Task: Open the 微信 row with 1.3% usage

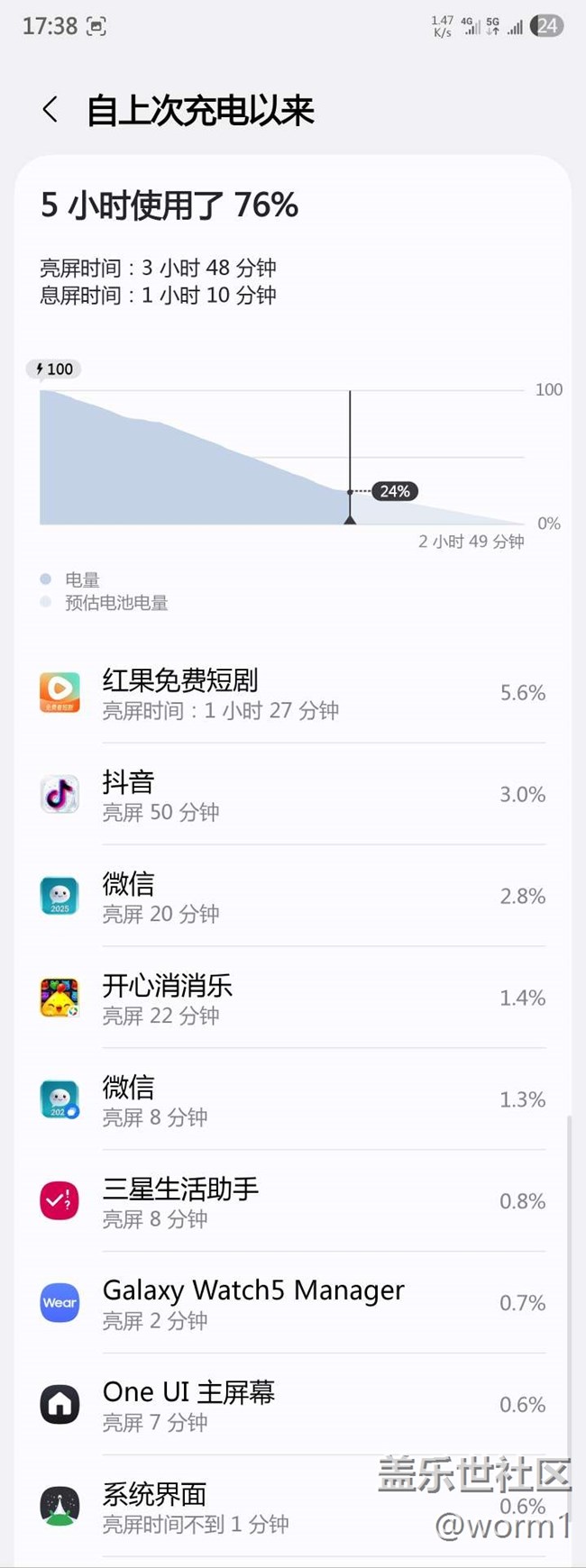Action: [x=293, y=1100]
